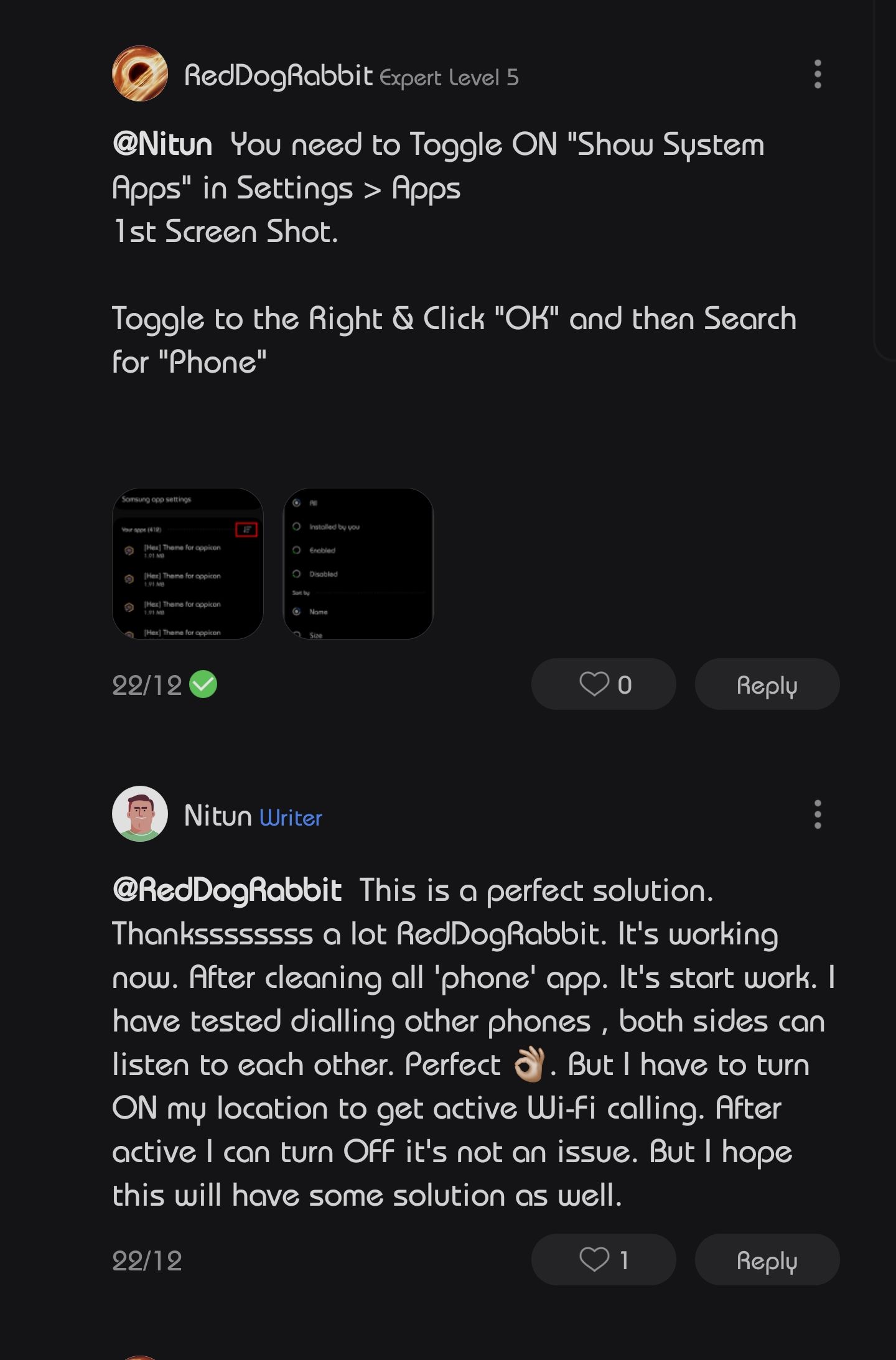Reply to Nitun's comment
Screen dimensions: 896x1360
tap(767, 1260)
